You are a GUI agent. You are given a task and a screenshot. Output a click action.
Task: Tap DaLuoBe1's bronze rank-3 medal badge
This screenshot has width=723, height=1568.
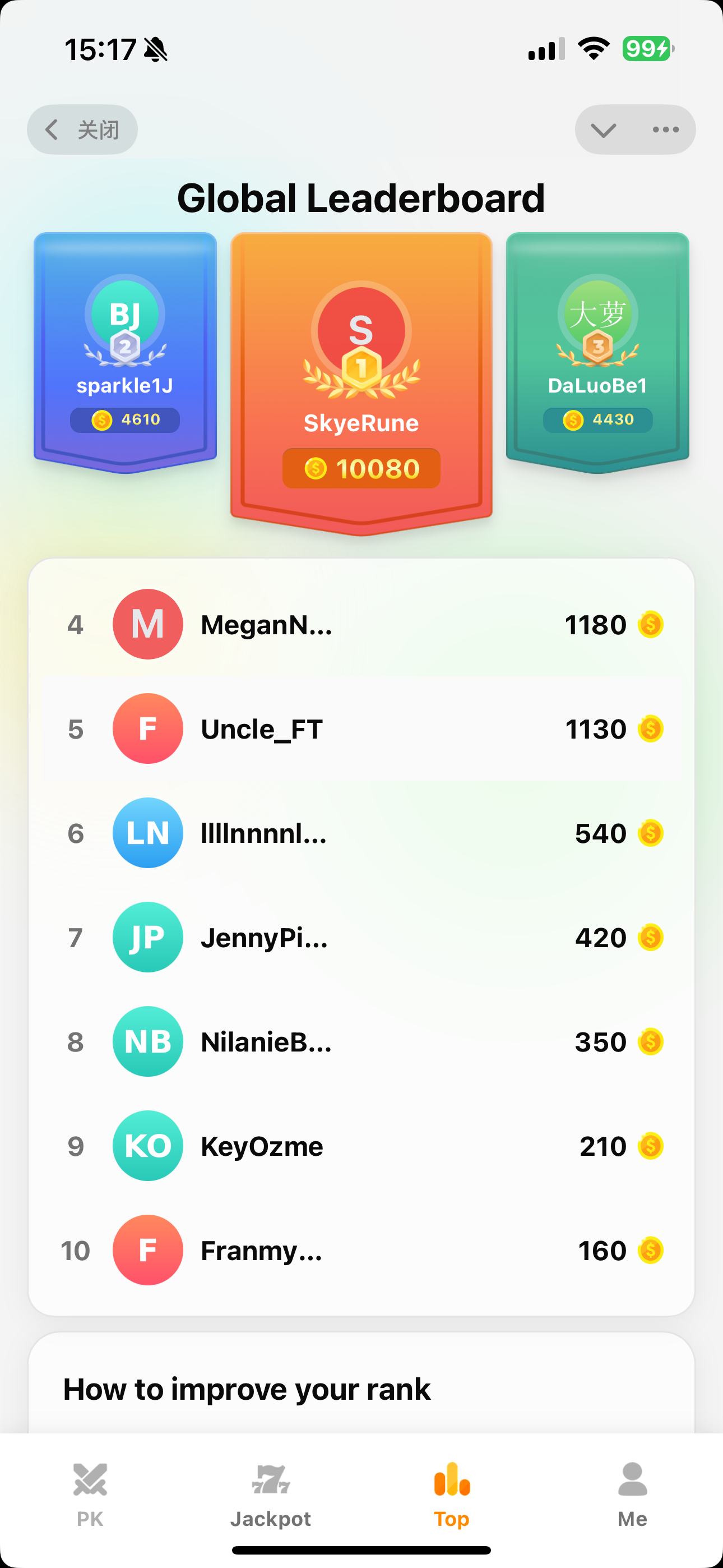click(x=597, y=348)
